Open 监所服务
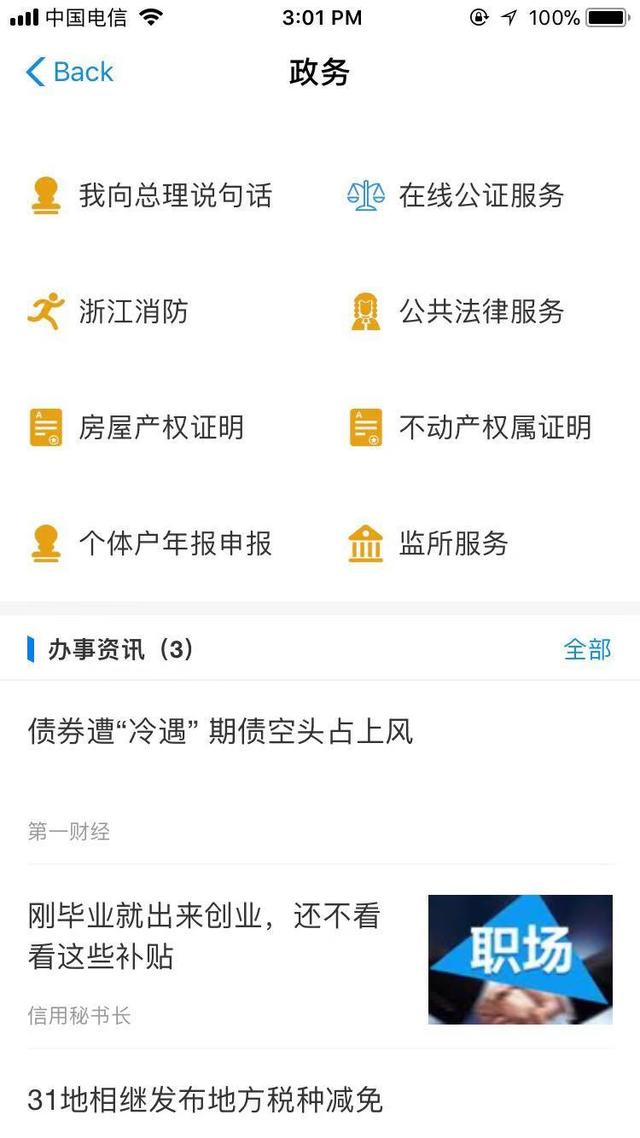Image resolution: width=640 pixels, height=1138 pixels. [428, 544]
